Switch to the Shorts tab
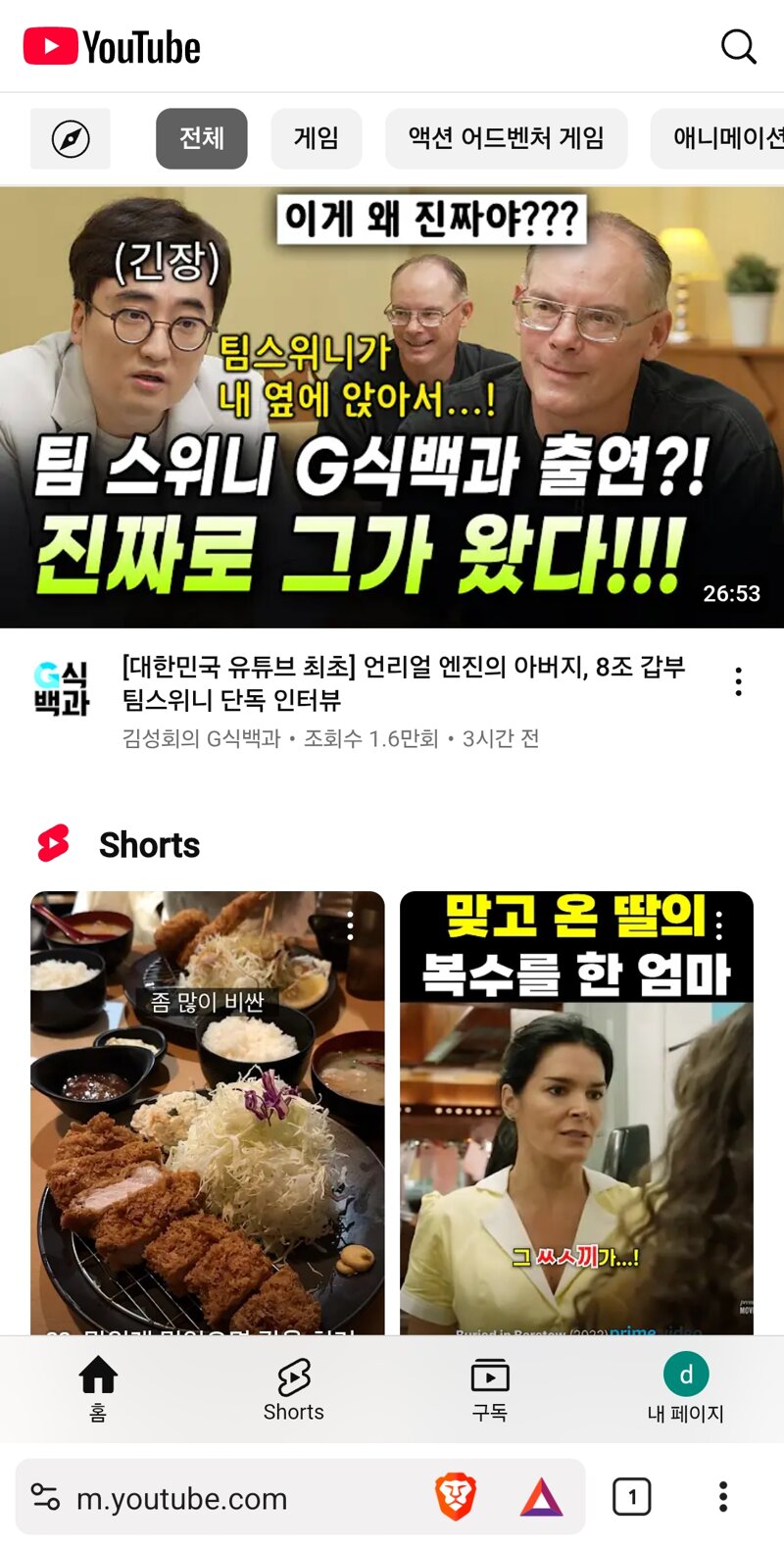The height and width of the screenshot is (1550, 784). (x=294, y=1388)
